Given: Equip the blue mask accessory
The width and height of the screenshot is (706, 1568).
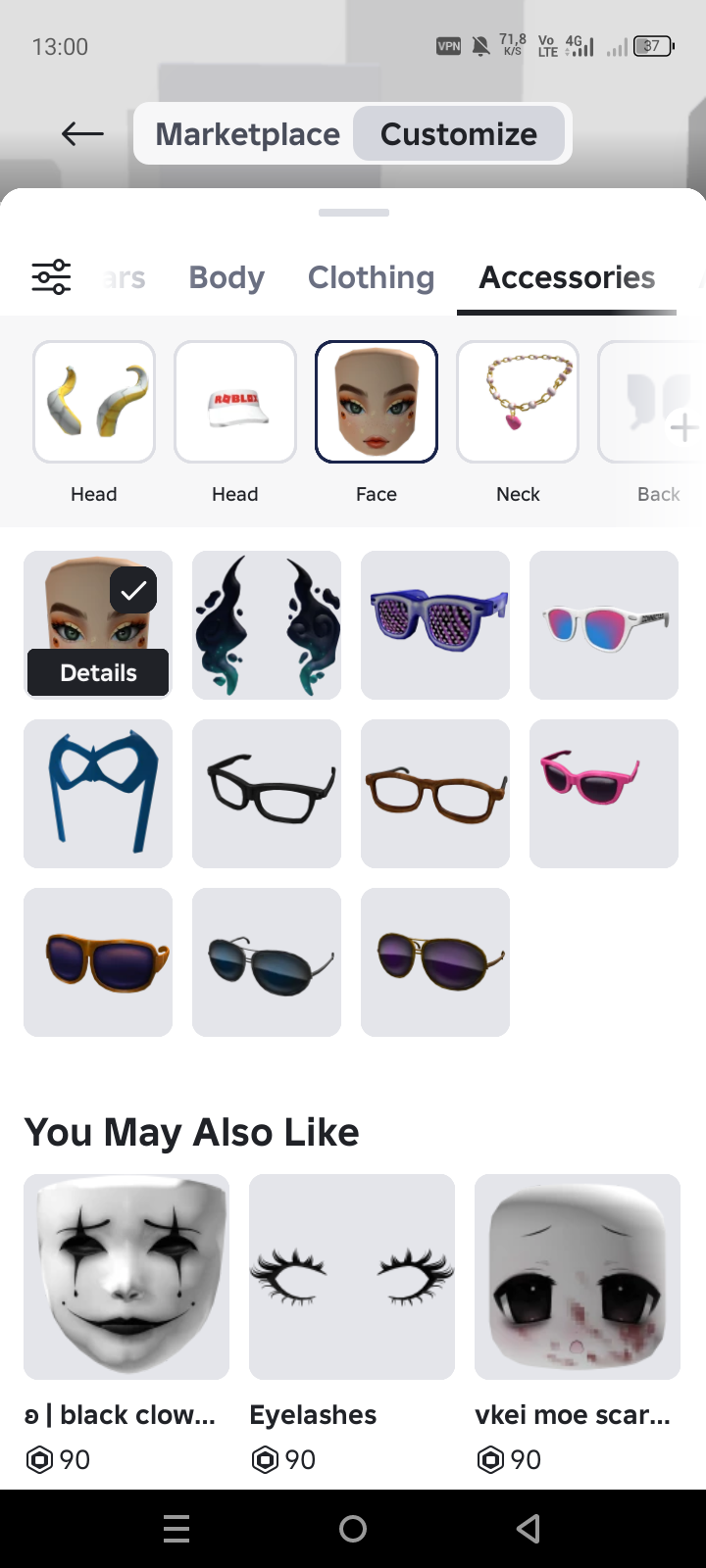Looking at the screenshot, I should [x=98, y=794].
